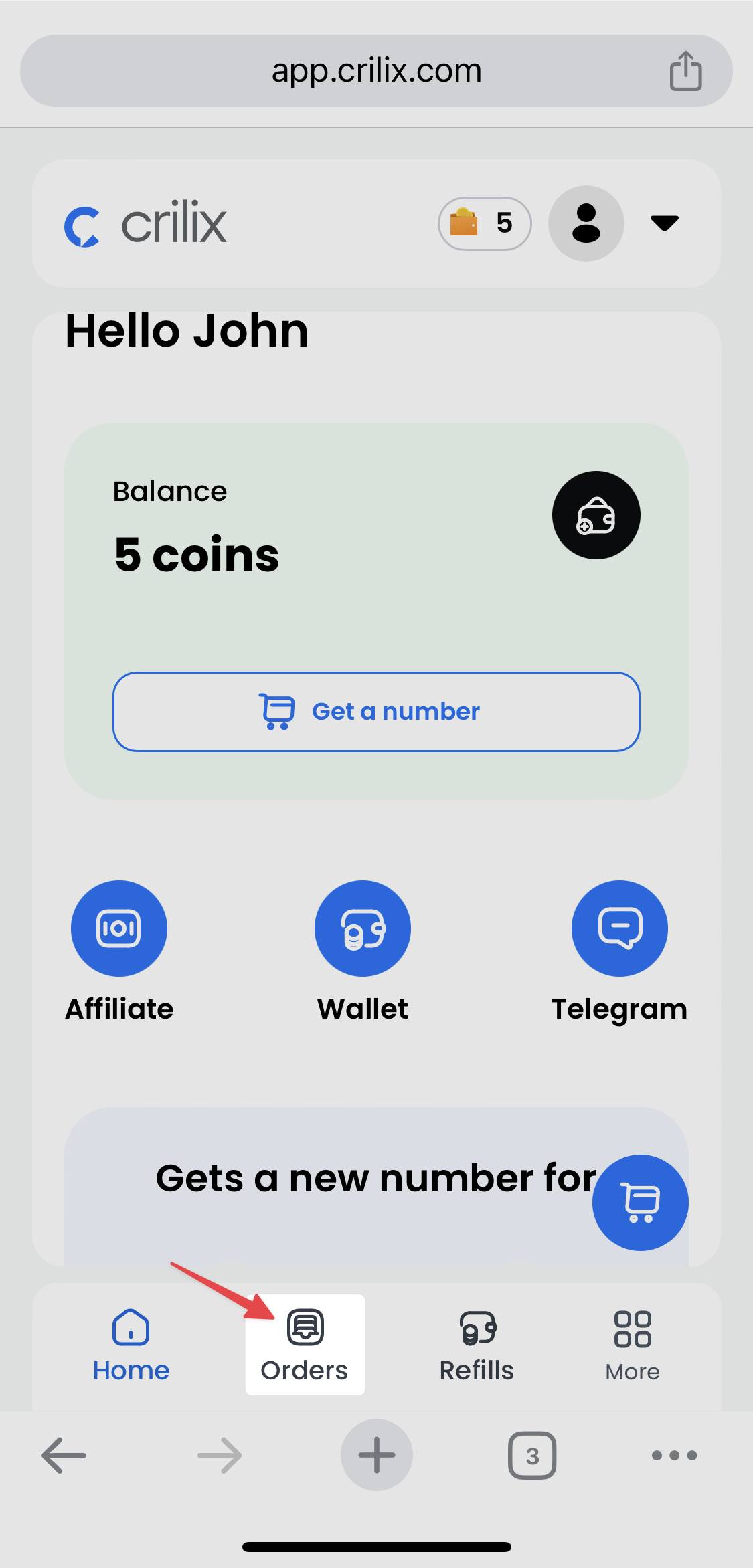Go back with the browser back arrow
Viewport: 753px width, 1568px height.
[x=64, y=1455]
